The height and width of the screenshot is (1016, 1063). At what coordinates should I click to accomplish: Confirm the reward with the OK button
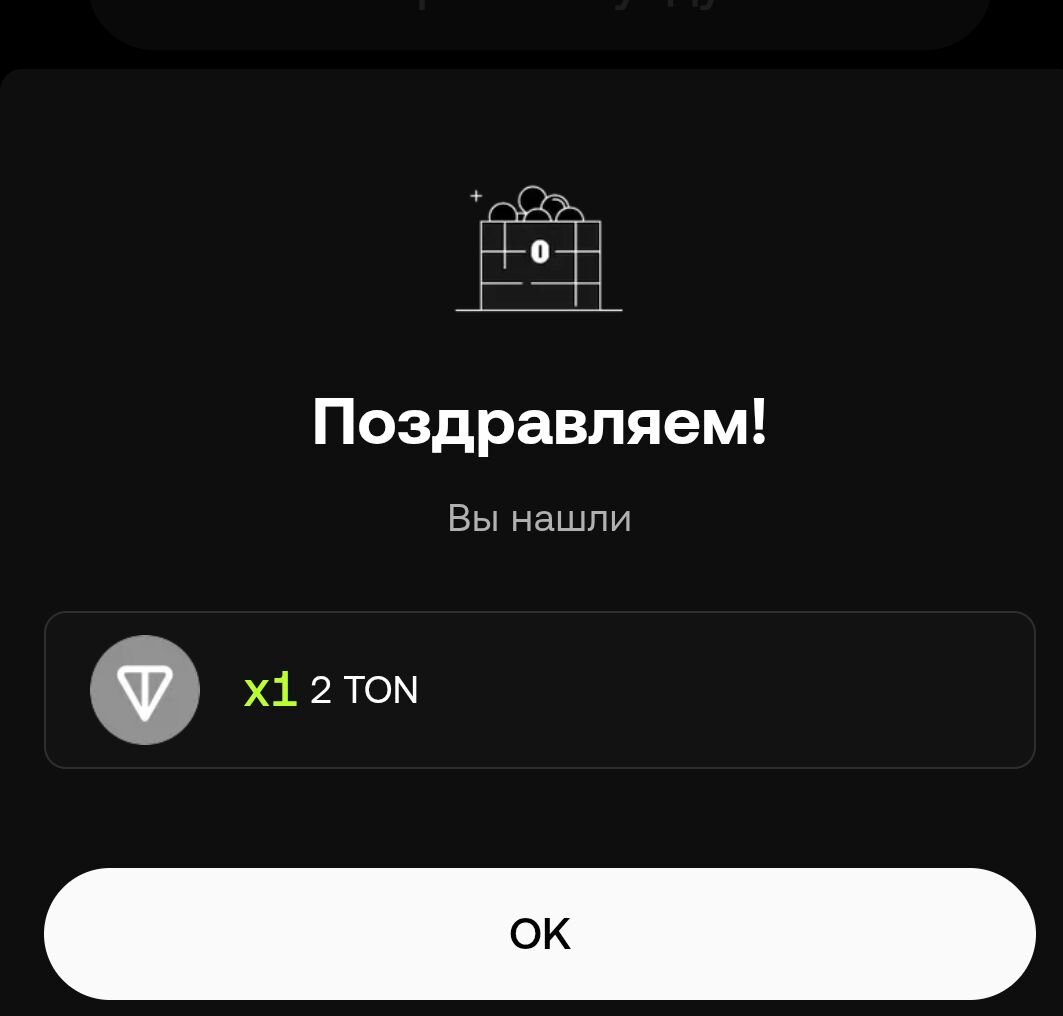(x=539, y=933)
